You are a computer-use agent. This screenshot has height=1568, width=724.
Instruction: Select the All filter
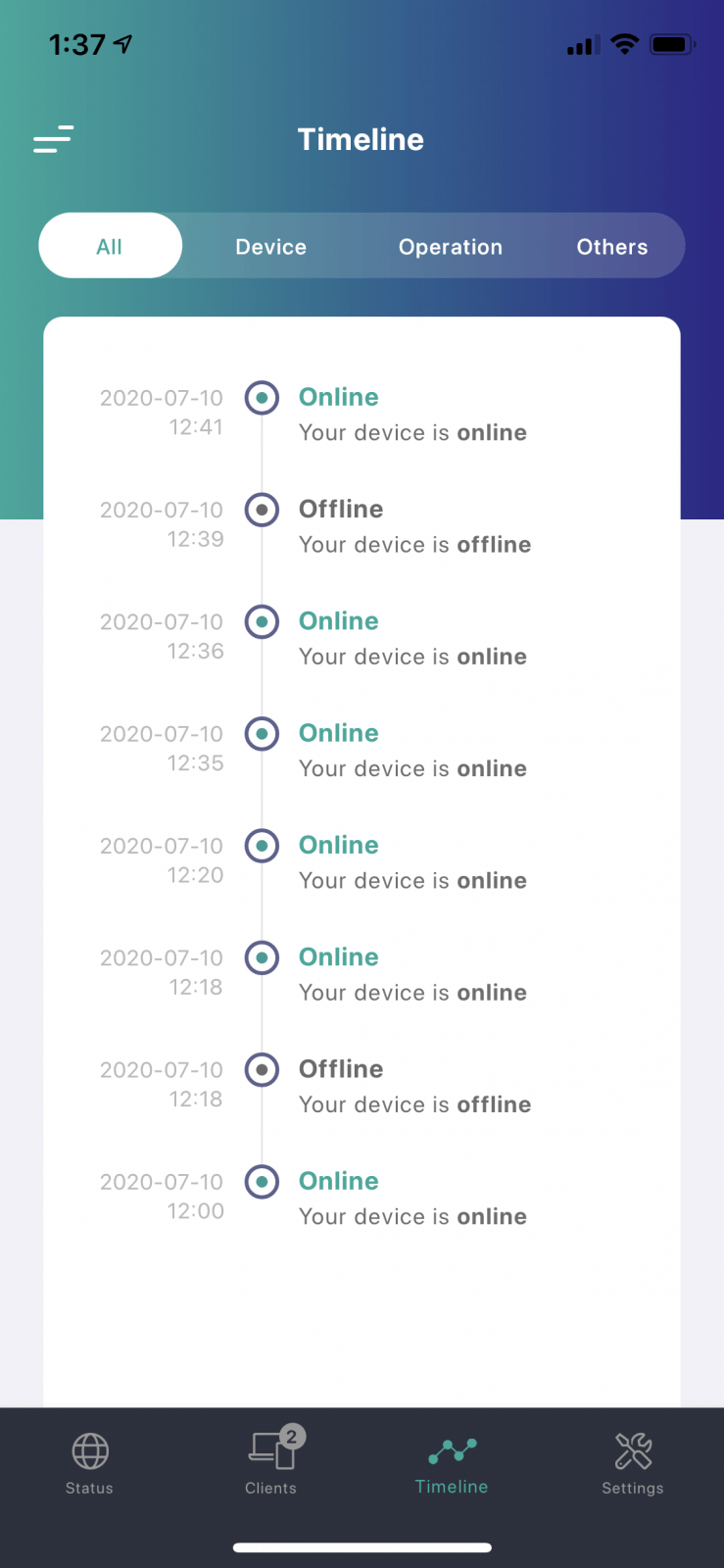(x=110, y=246)
